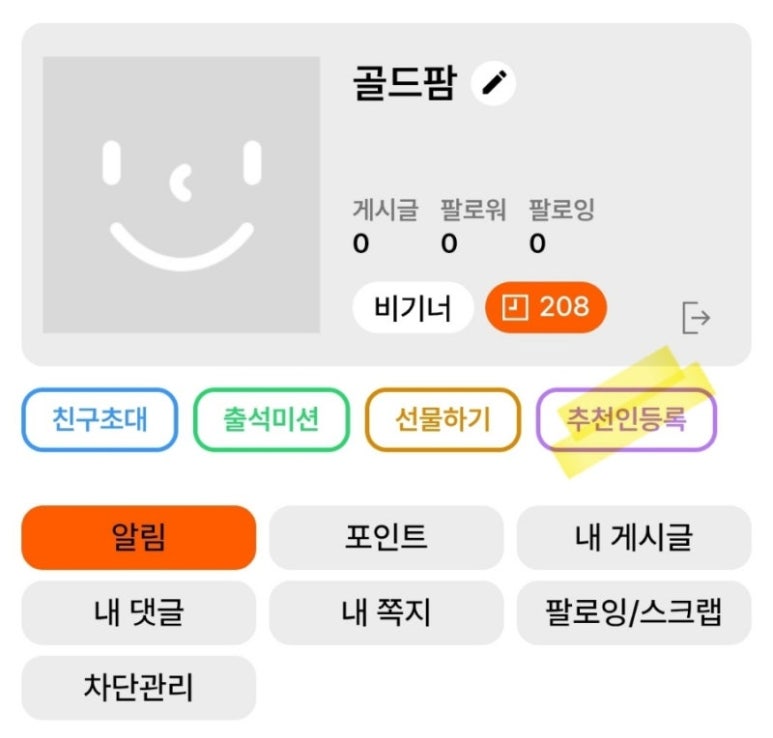This screenshot has height=738, width=773.
Task: Open the 친구초대 invite button
Action: pos(99,419)
